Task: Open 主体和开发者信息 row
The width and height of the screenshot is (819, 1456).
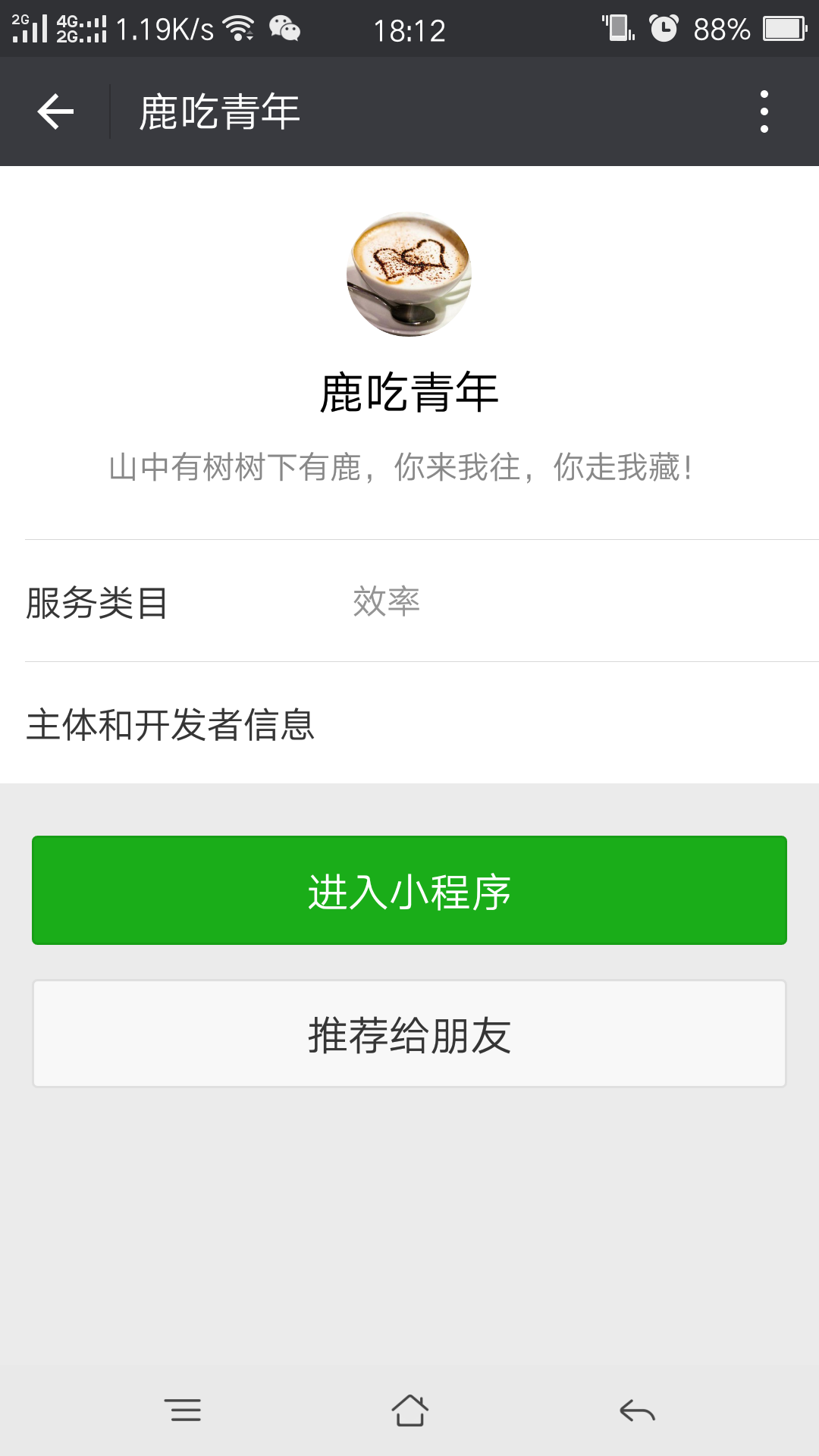Action: pyautogui.click(x=409, y=723)
